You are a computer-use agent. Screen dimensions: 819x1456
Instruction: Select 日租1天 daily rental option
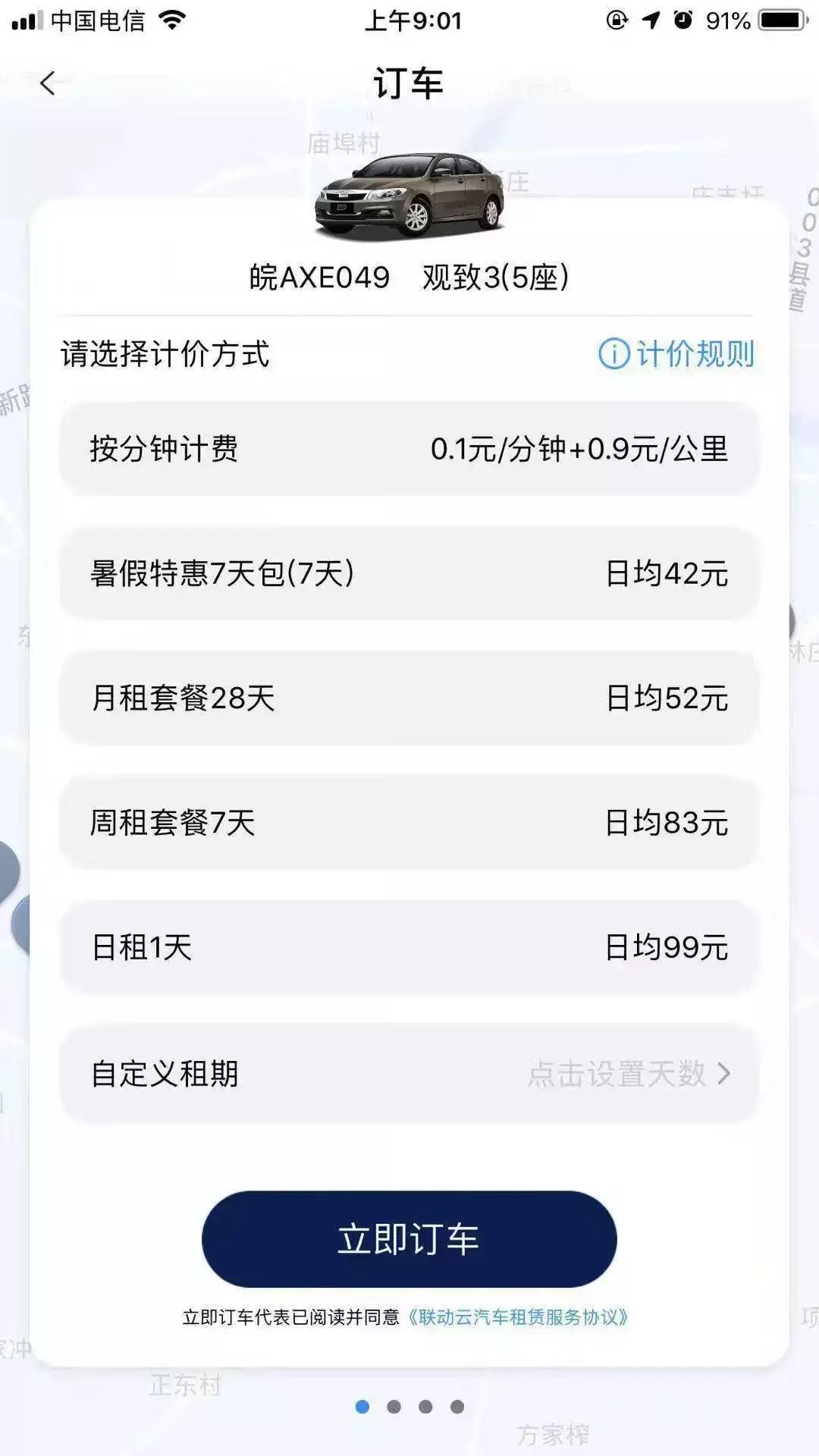(409, 947)
